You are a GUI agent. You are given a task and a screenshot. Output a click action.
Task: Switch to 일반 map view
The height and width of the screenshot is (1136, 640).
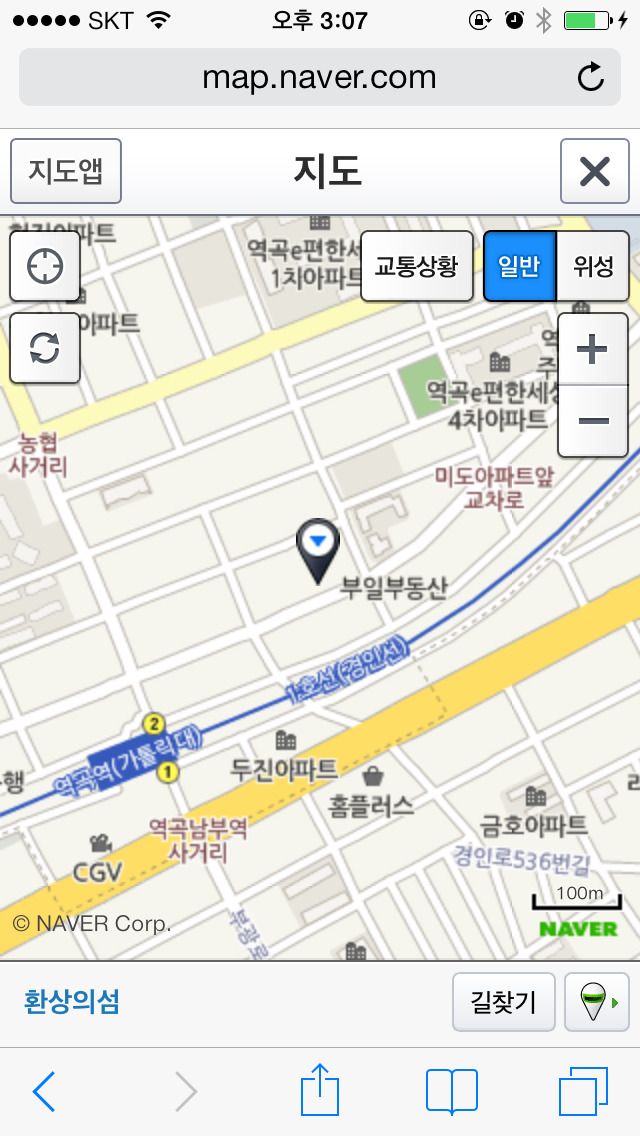pos(520,266)
